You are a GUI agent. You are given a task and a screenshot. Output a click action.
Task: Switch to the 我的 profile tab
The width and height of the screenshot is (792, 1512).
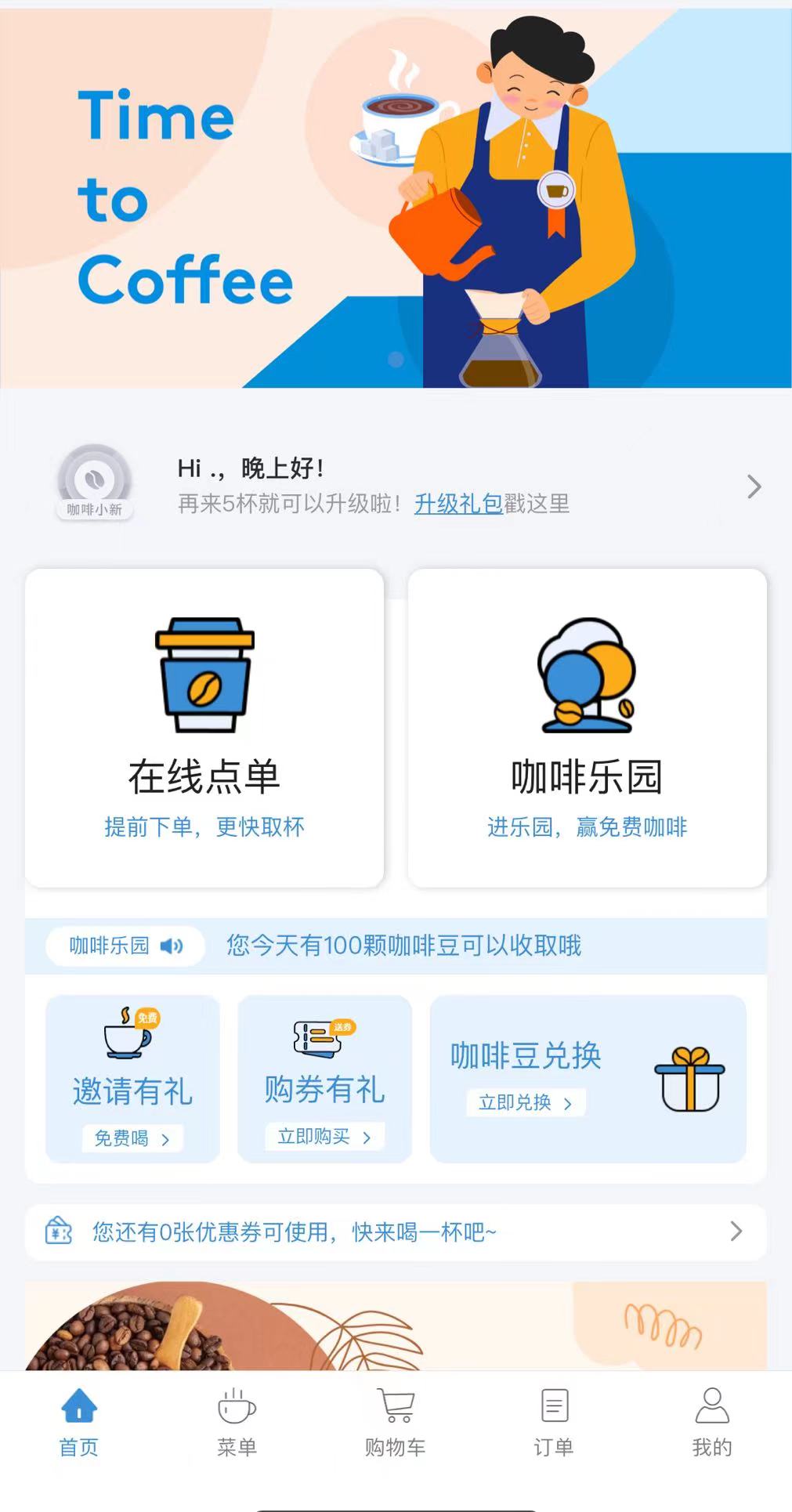(712, 1423)
